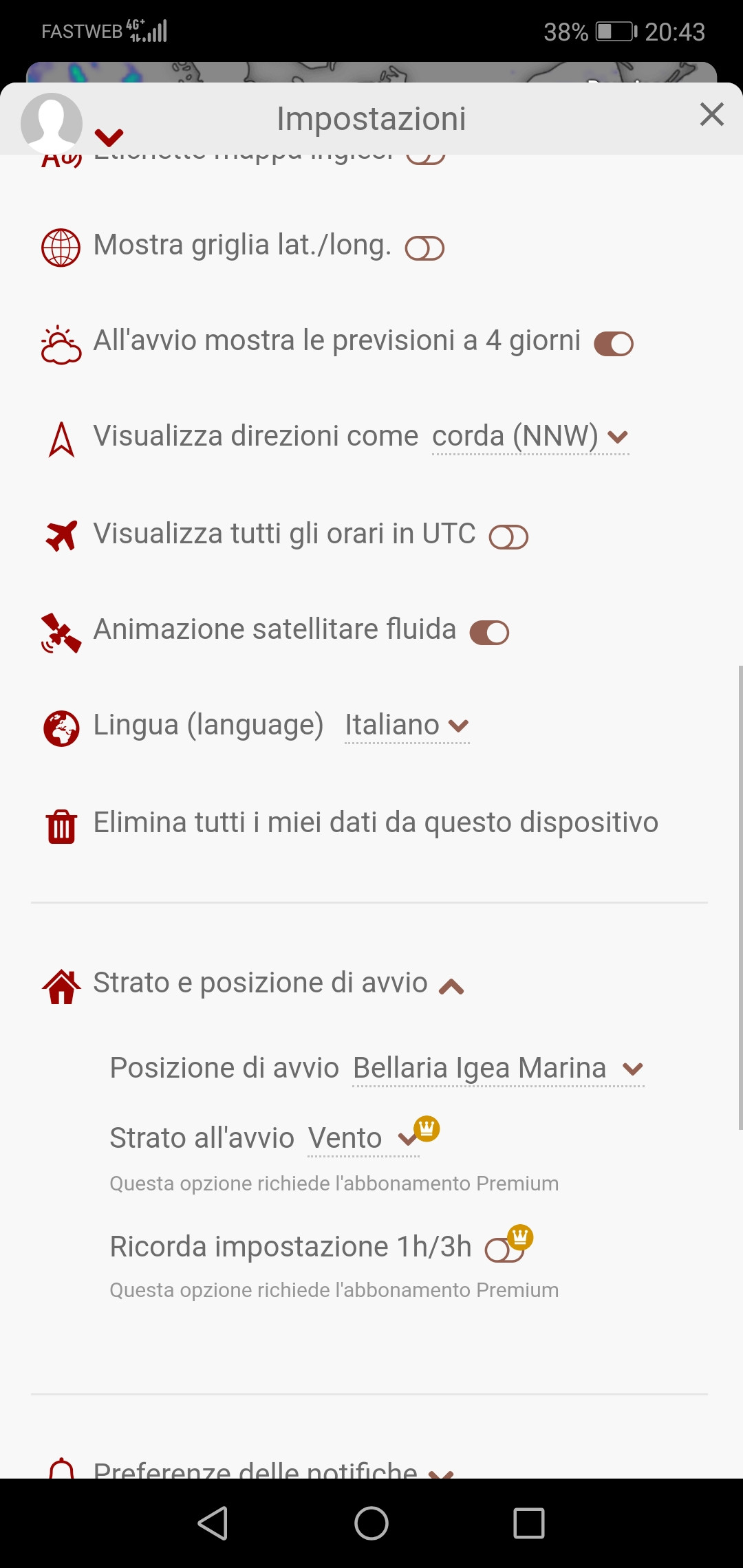This screenshot has width=743, height=1568.
Task: Open Strato all'avvio Vento dropdown
Action: pyautogui.click(x=364, y=1138)
